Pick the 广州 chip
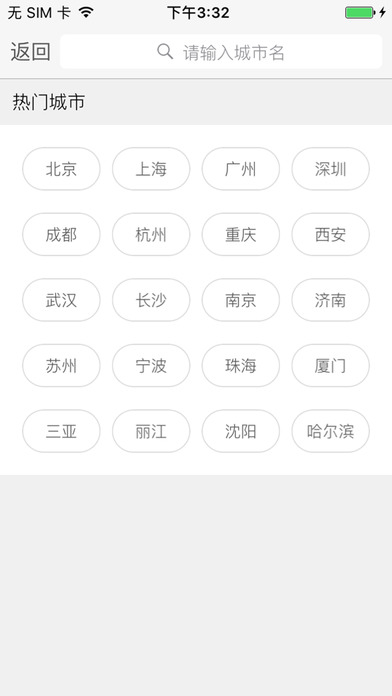Viewport: 392px width, 696px height. tap(241, 169)
